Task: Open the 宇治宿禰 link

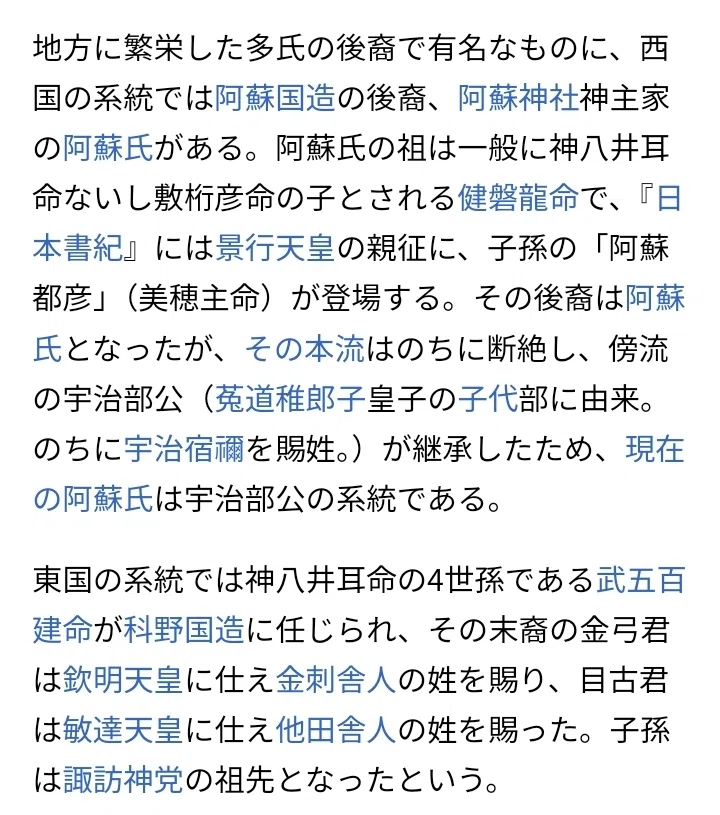Action: coord(184,449)
